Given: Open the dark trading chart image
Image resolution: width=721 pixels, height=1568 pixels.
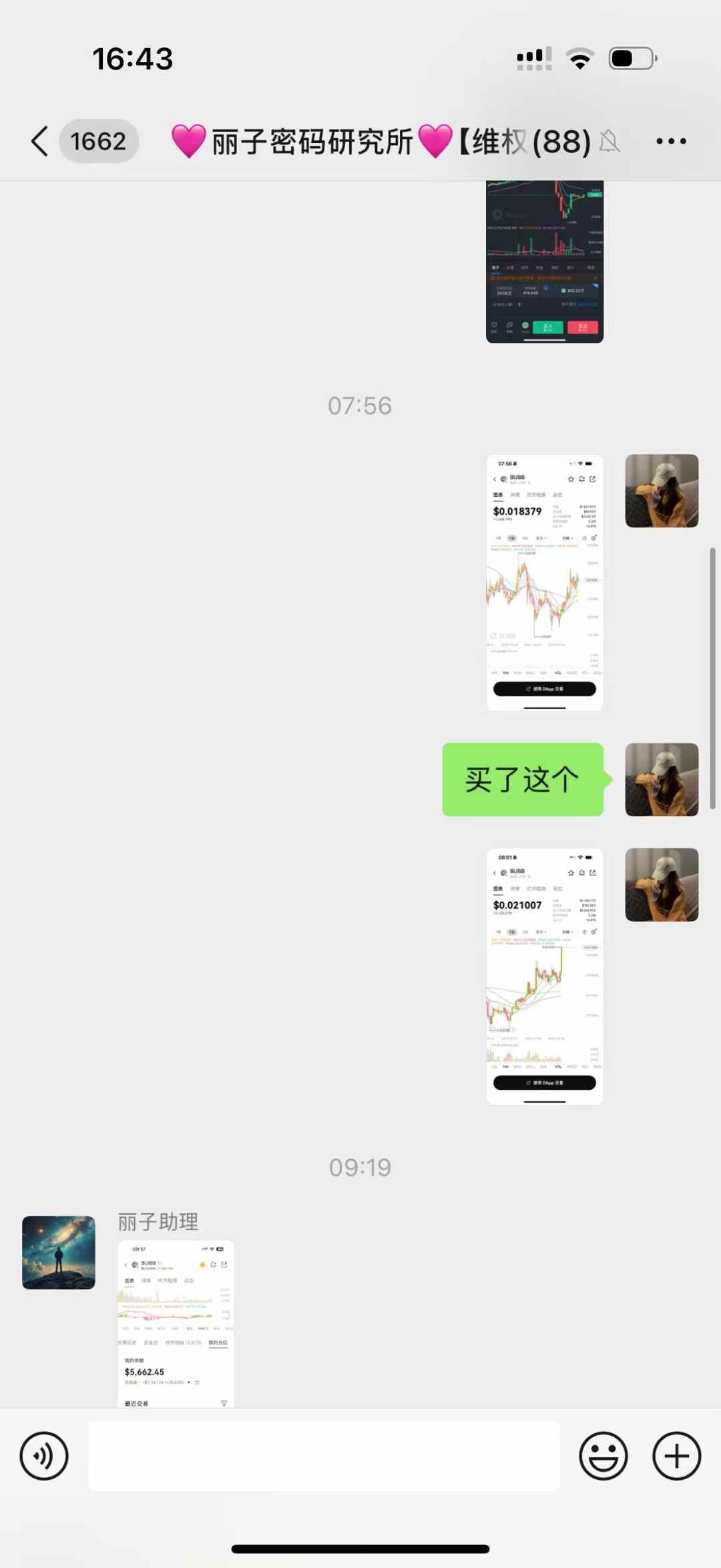Looking at the screenshot, I should click(545, 262).
